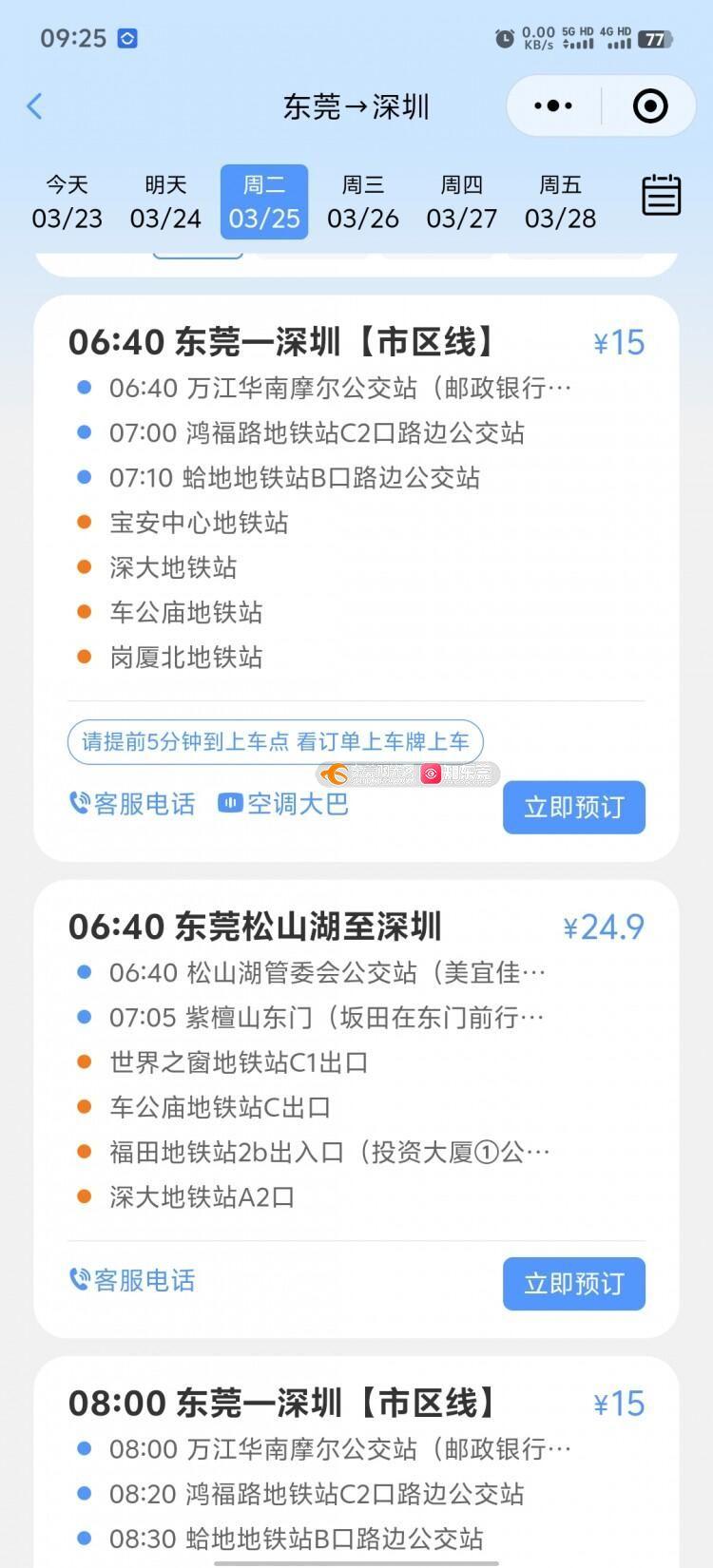Viewport: 713px width, 1568px height.
Task: Open the mini program three-dot menu
Action: [553, 105]
